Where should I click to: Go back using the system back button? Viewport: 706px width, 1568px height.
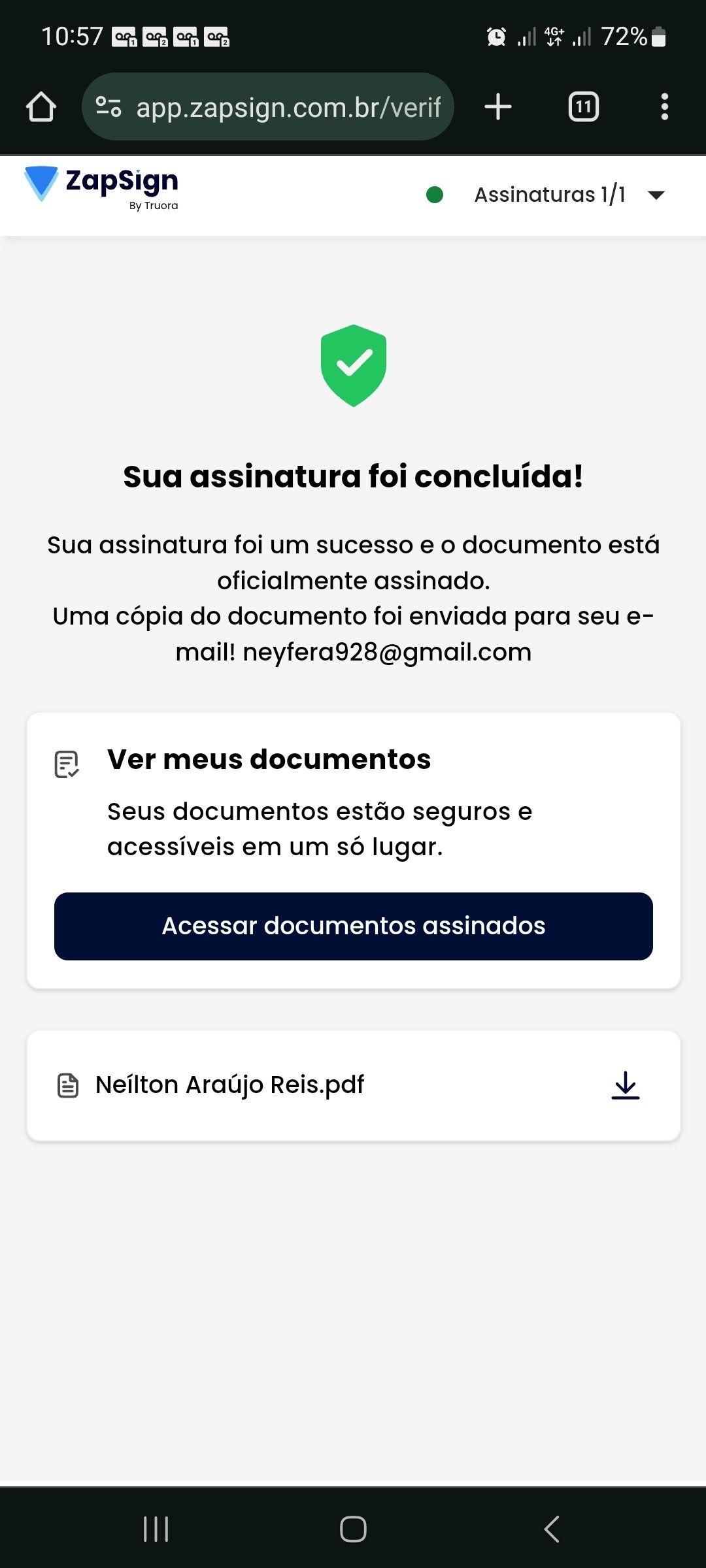(x=552, y=1529)
